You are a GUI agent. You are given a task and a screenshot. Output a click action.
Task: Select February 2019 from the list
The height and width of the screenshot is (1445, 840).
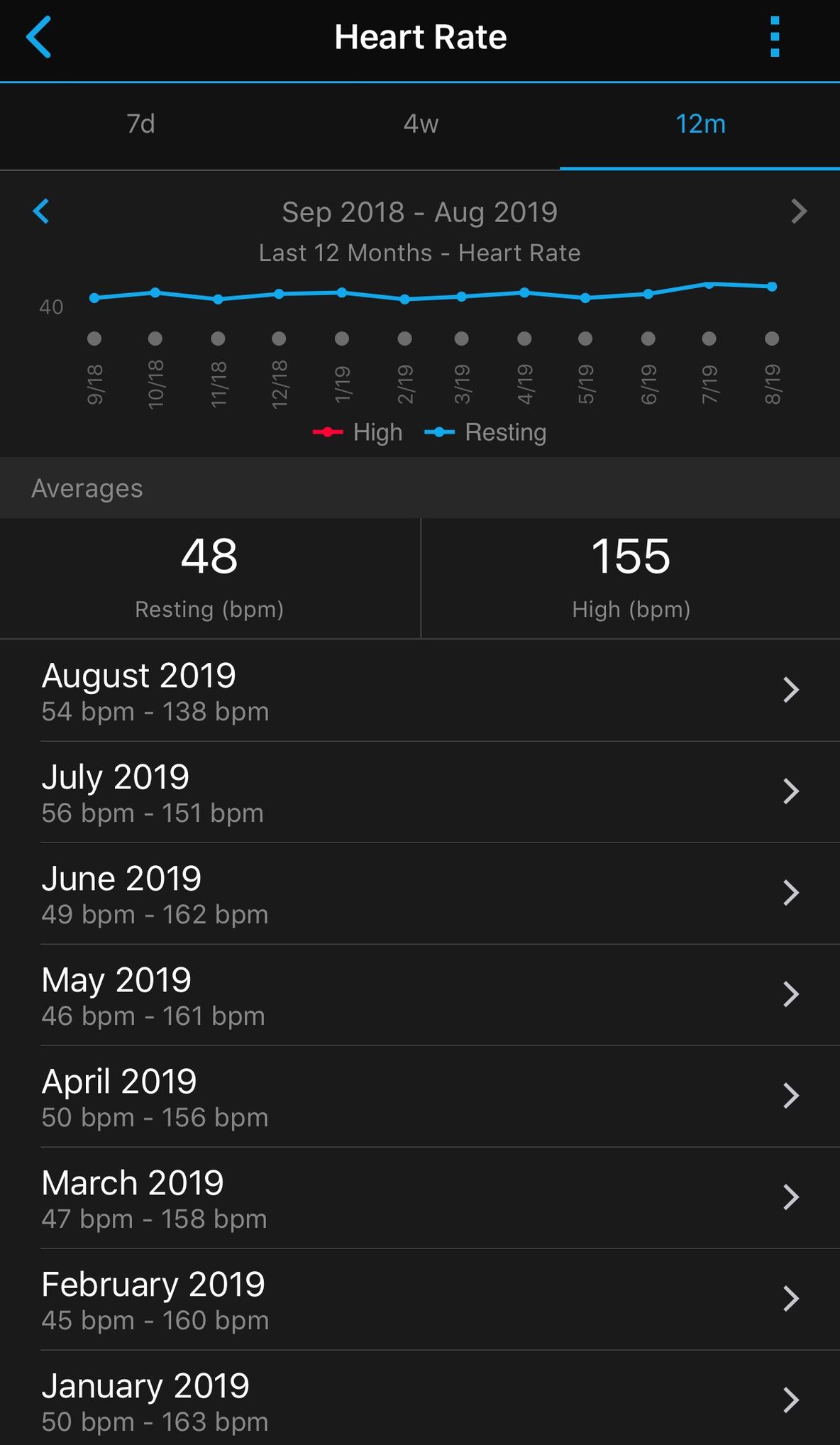(x=420, y=1300)
